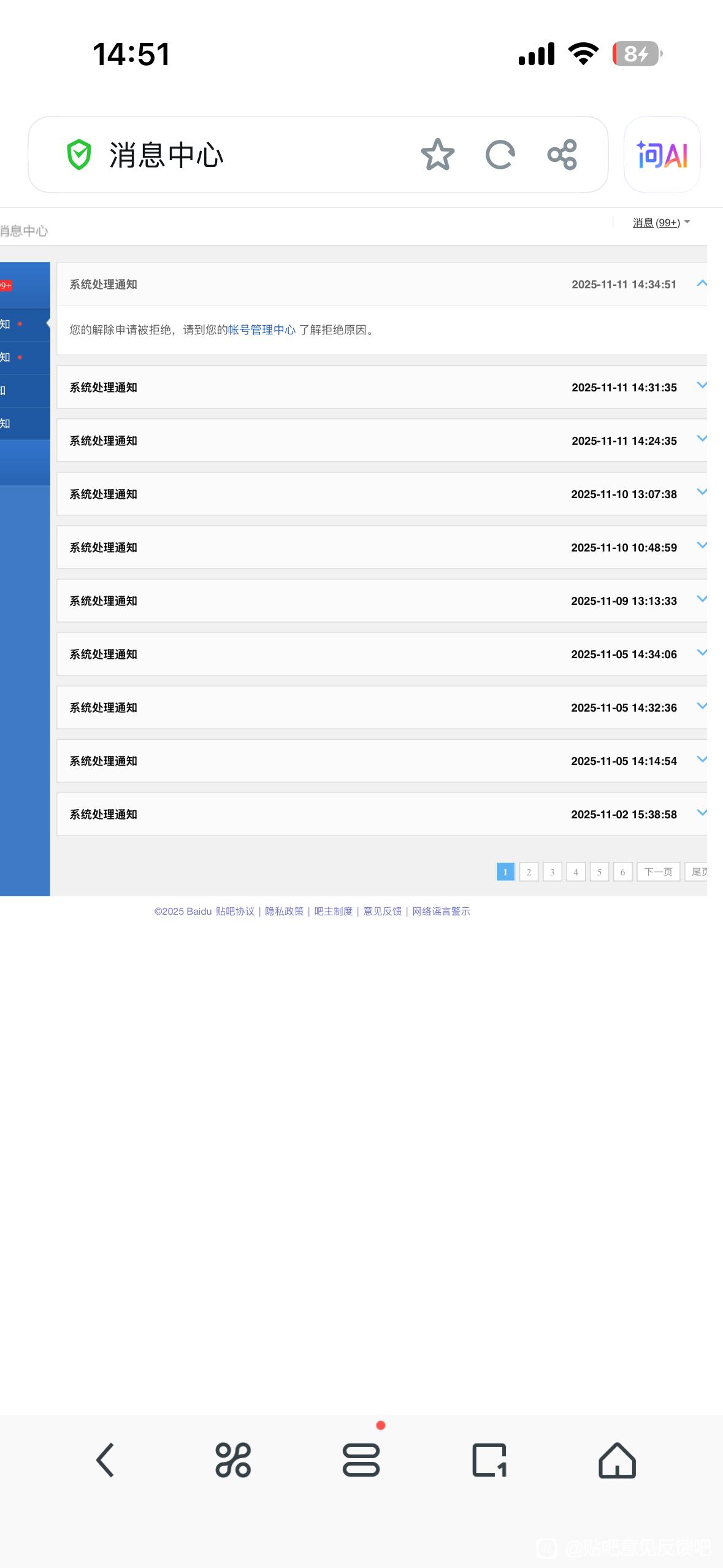Collapse the notification dated 2025-11-11 14:34:51

click(x=702, y=283)
